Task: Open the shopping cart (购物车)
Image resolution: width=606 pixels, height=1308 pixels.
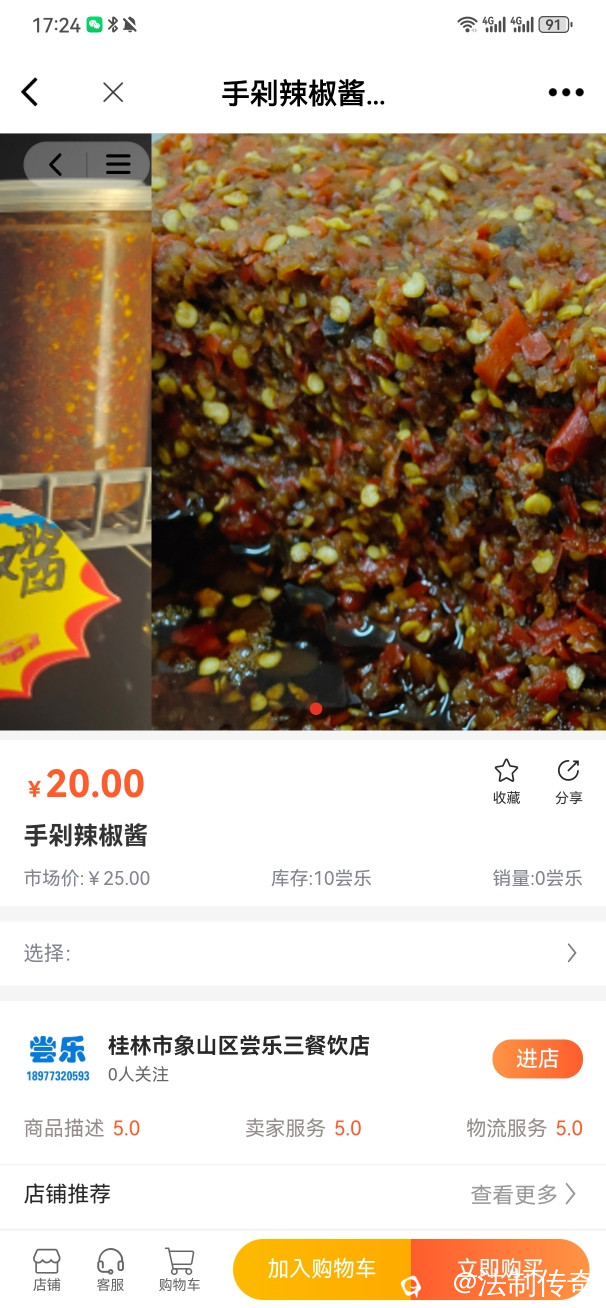Action: point(180,1269)
